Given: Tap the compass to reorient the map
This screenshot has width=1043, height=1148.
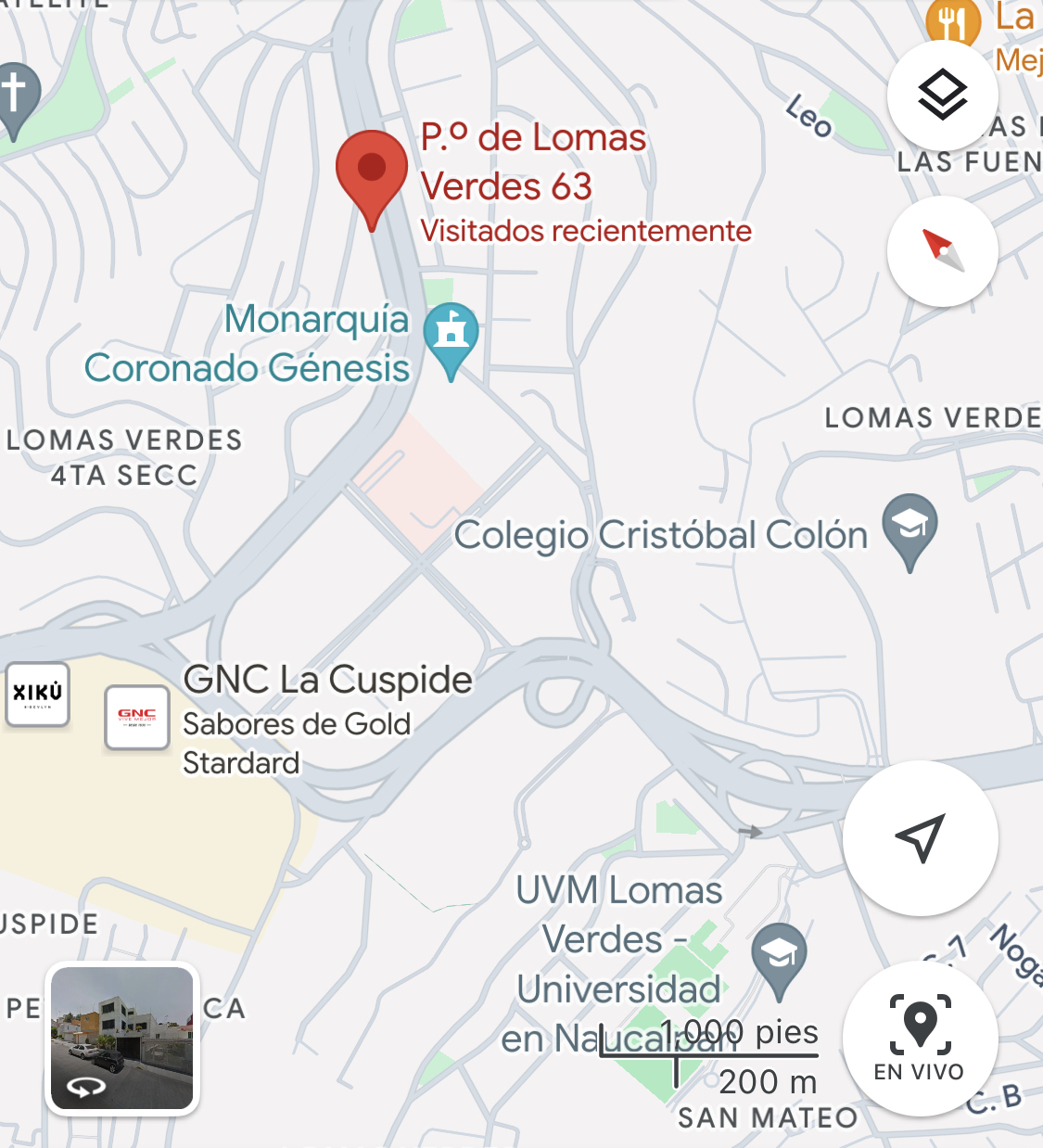Looking at the screenshot, I should coord(942,251).
